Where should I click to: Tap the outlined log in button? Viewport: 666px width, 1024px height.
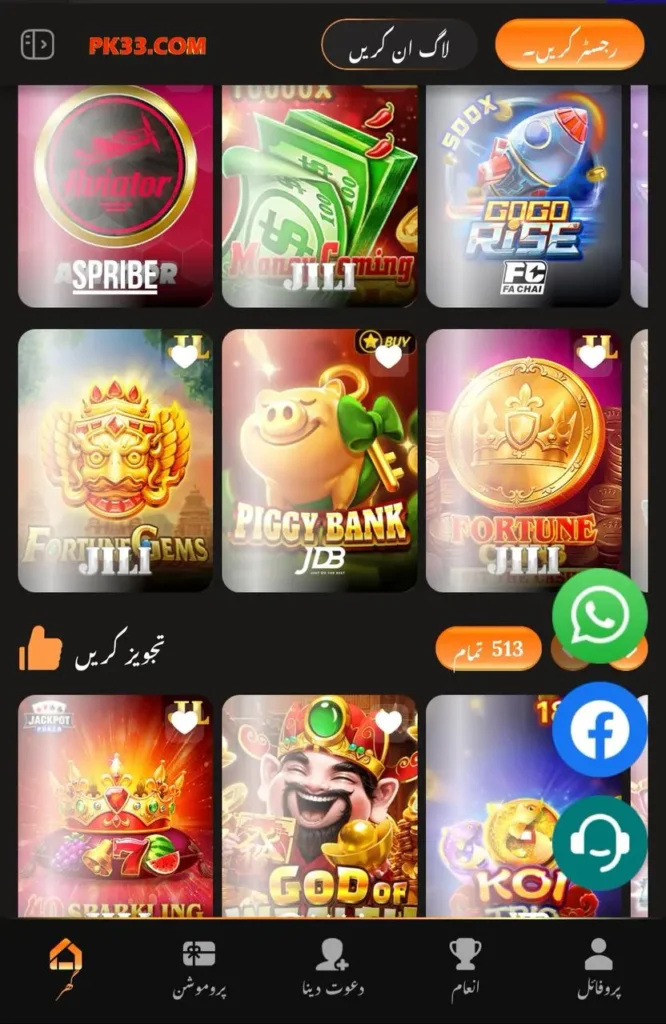399,45
